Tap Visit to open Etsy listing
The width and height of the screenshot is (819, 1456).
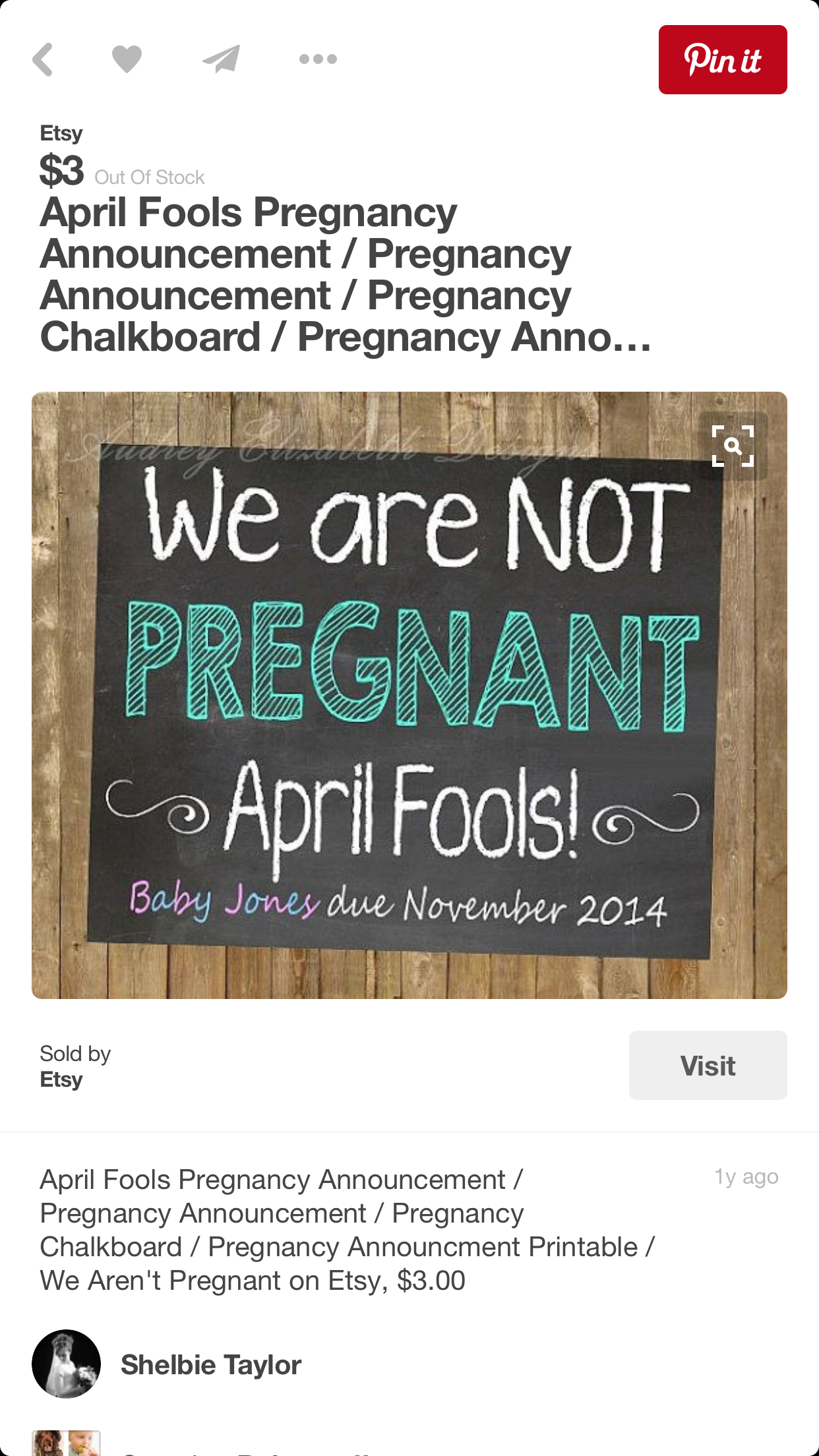[x=708, y=1065]
